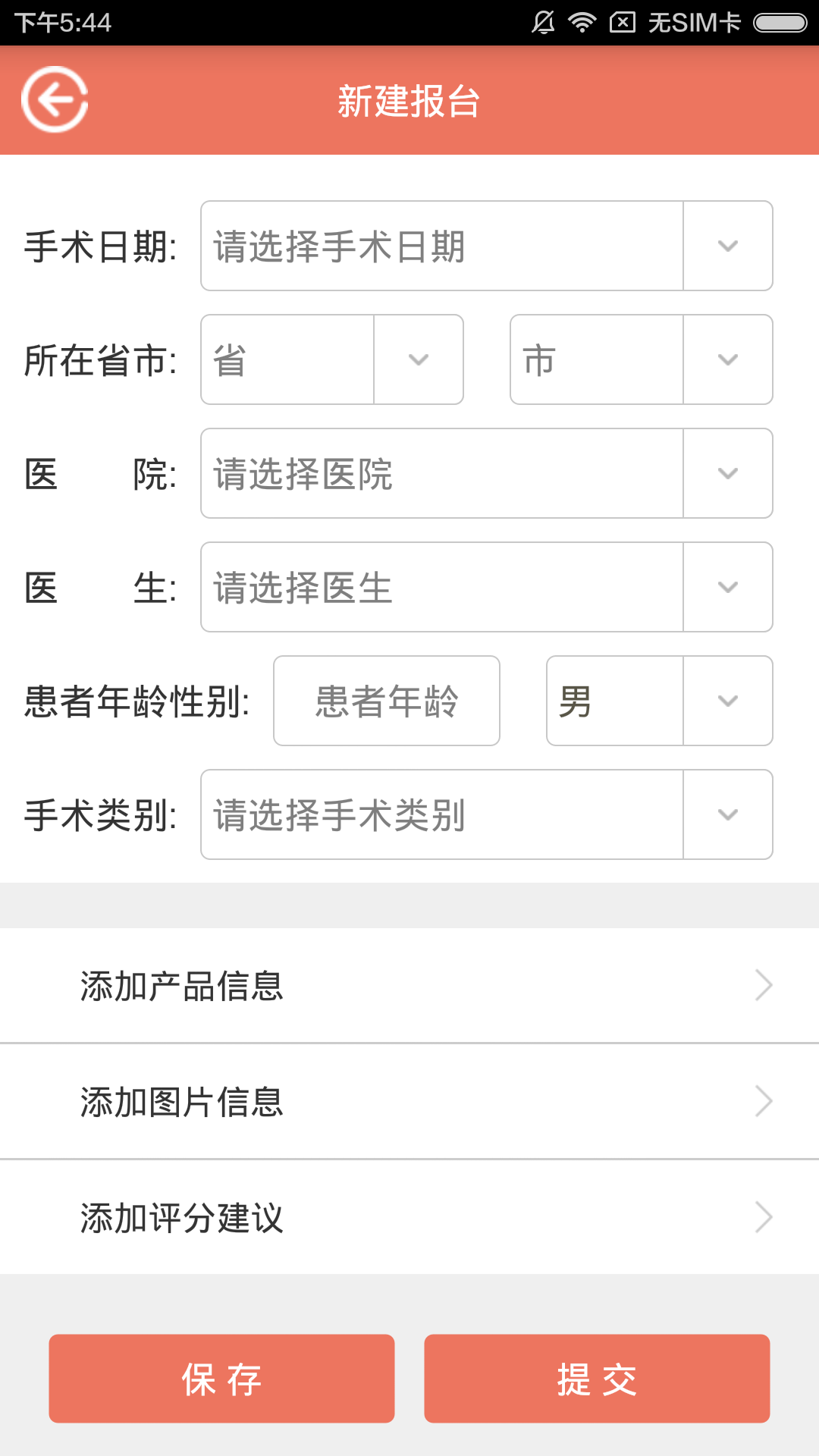Open the surgery category selector (请选择手术类别)
The image size is (819, 1456).
pyautogui.click(x=486, y=814)
